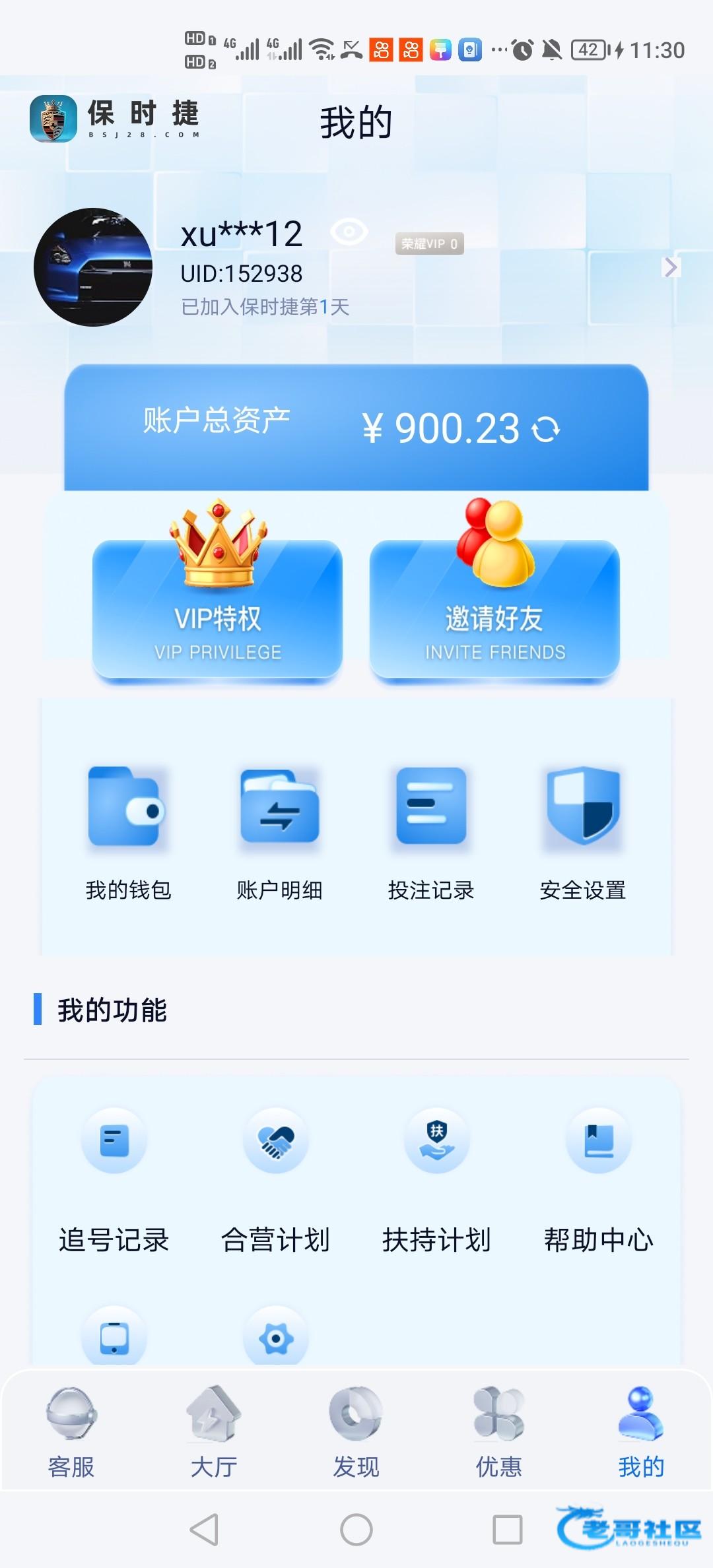Open 帮助中心 help center

(x=599, y=1181)
